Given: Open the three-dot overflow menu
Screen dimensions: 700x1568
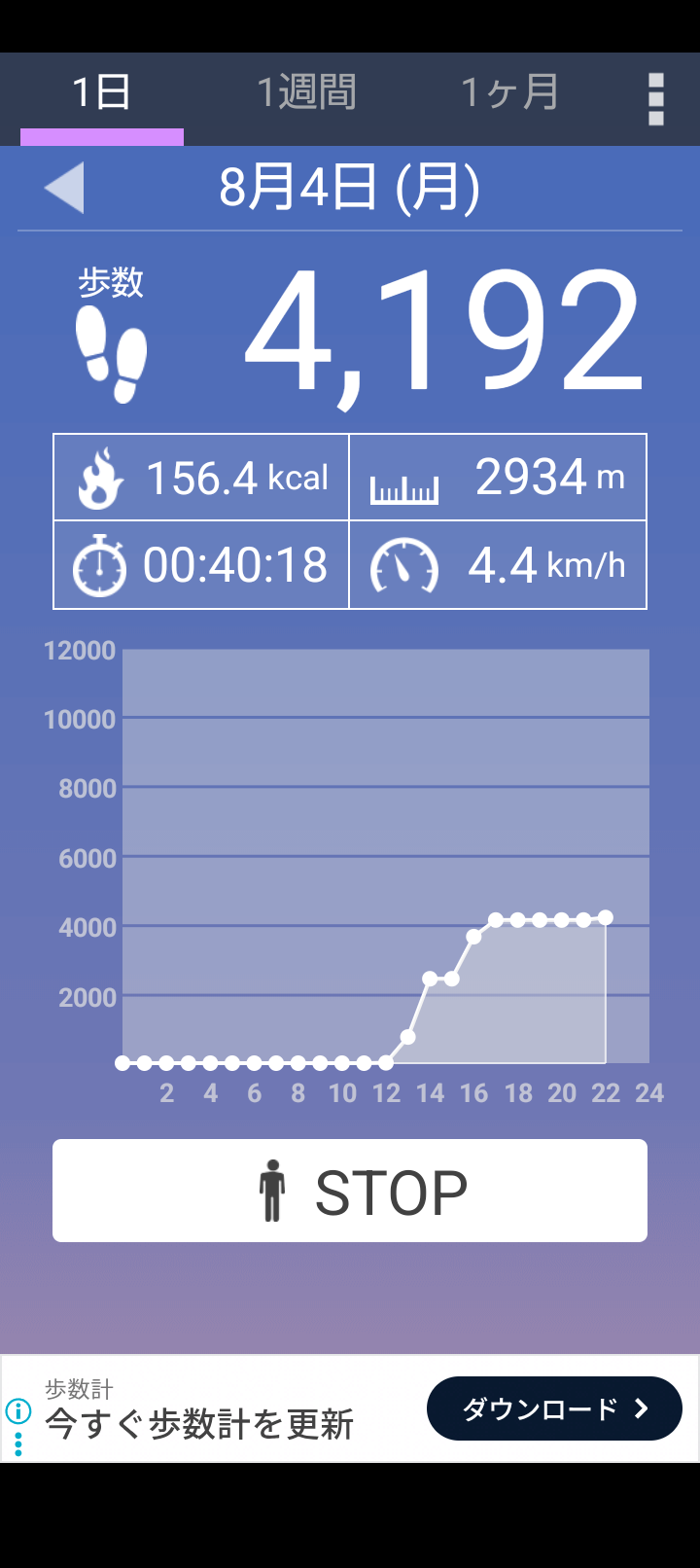Looking at the screenshot, I should [x=656, y=98].
